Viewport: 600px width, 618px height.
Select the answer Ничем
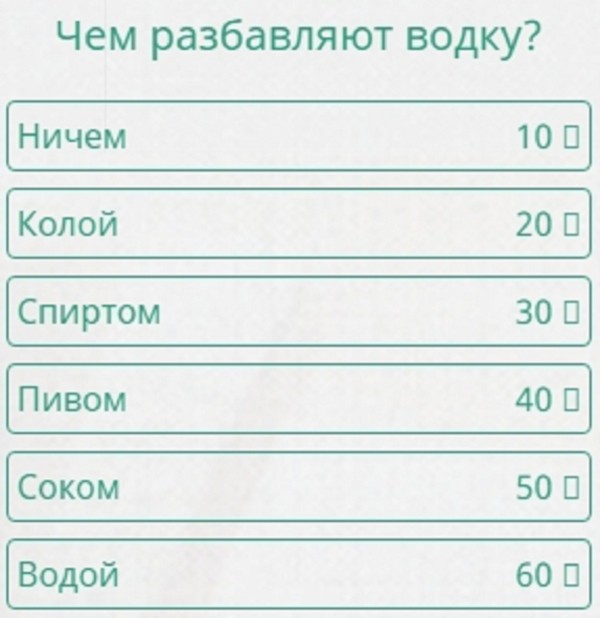[299, 136]
